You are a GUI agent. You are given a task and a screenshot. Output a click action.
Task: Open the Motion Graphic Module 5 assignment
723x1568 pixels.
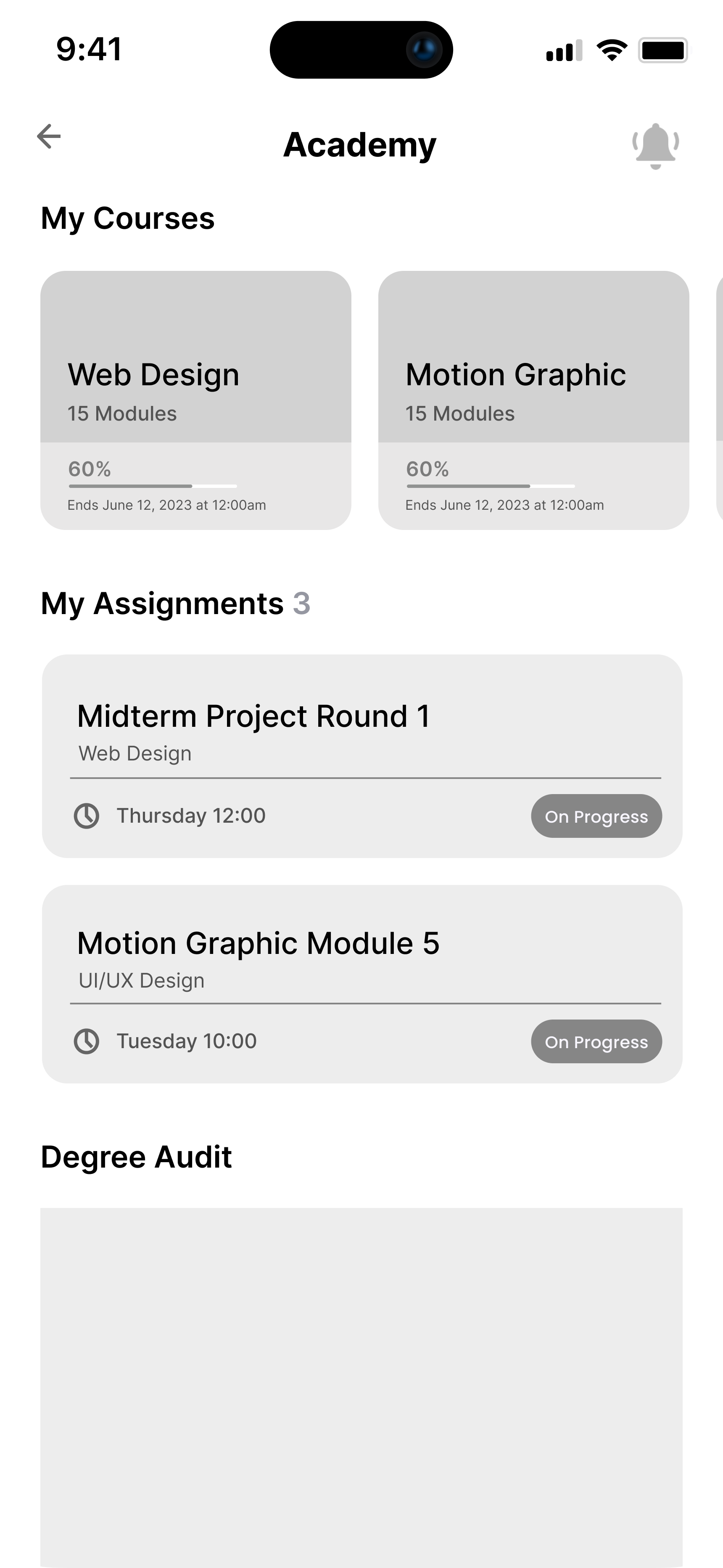pyautogui.click(x=361, y=984)
